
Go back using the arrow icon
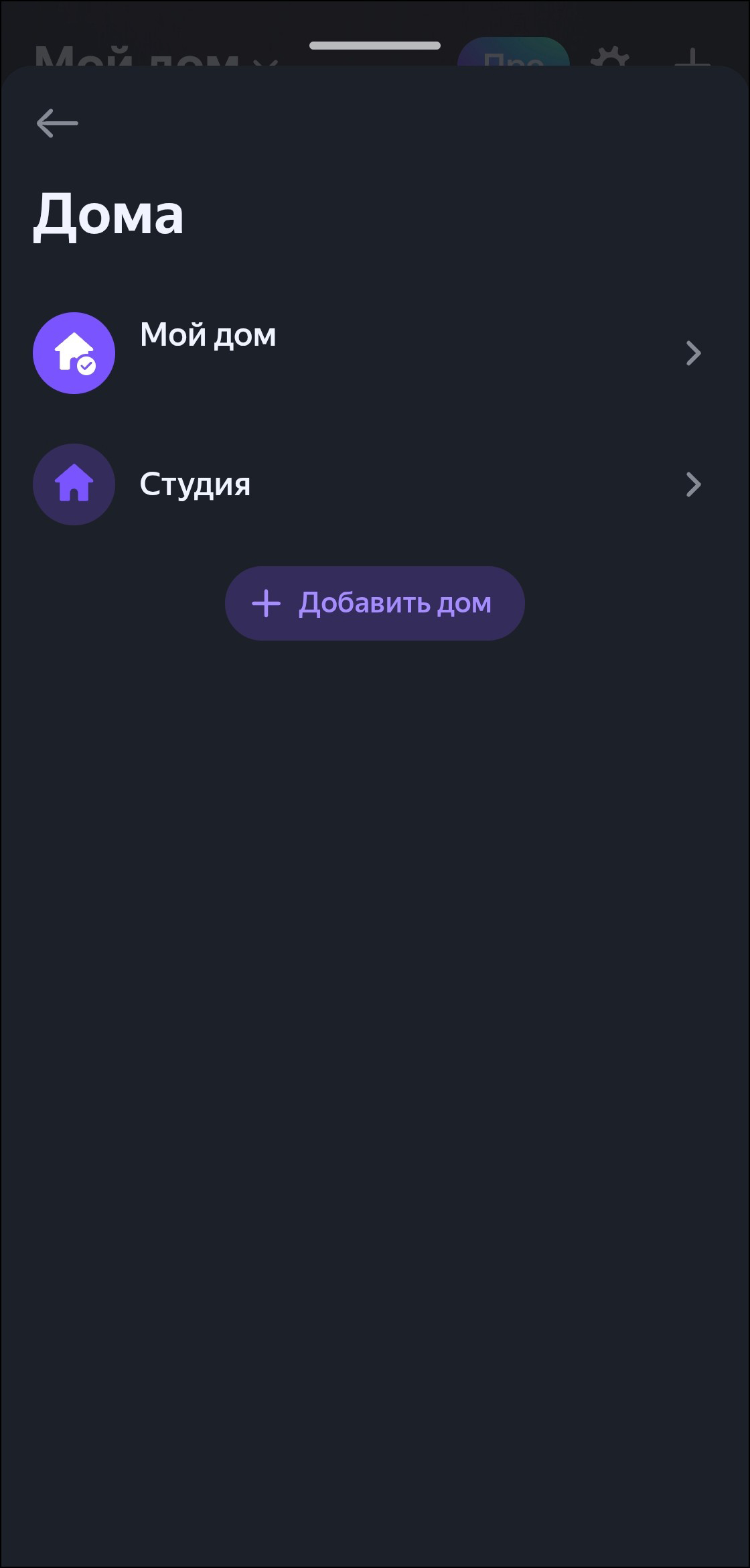click(x=57, y=124)
